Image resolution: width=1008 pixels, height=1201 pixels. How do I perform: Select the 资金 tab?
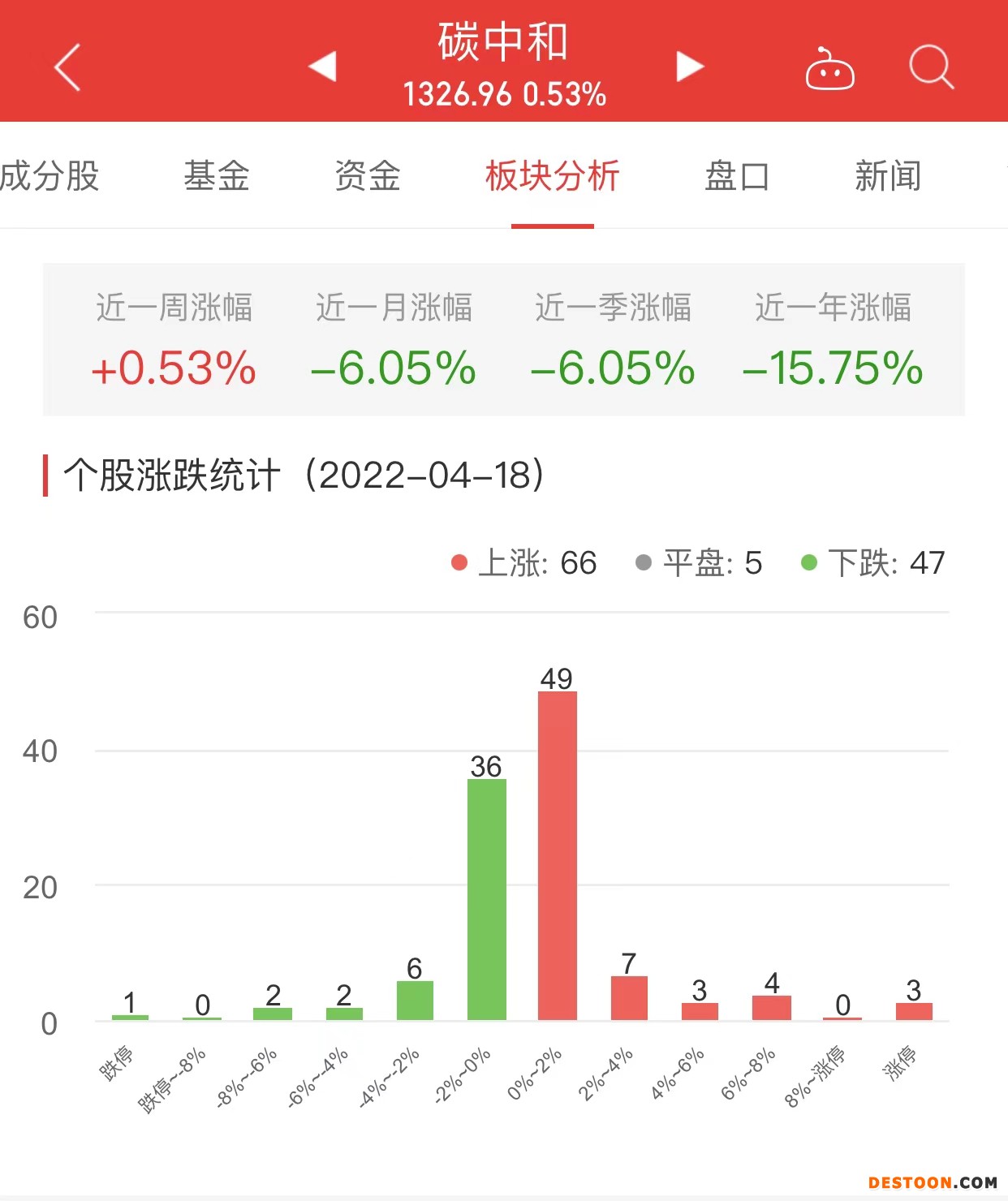click(x=368, y=176)
